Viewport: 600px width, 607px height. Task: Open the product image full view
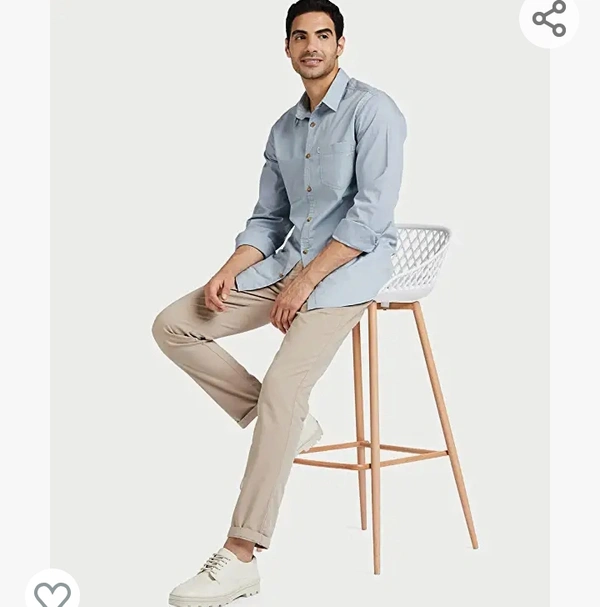coord(300,300)
